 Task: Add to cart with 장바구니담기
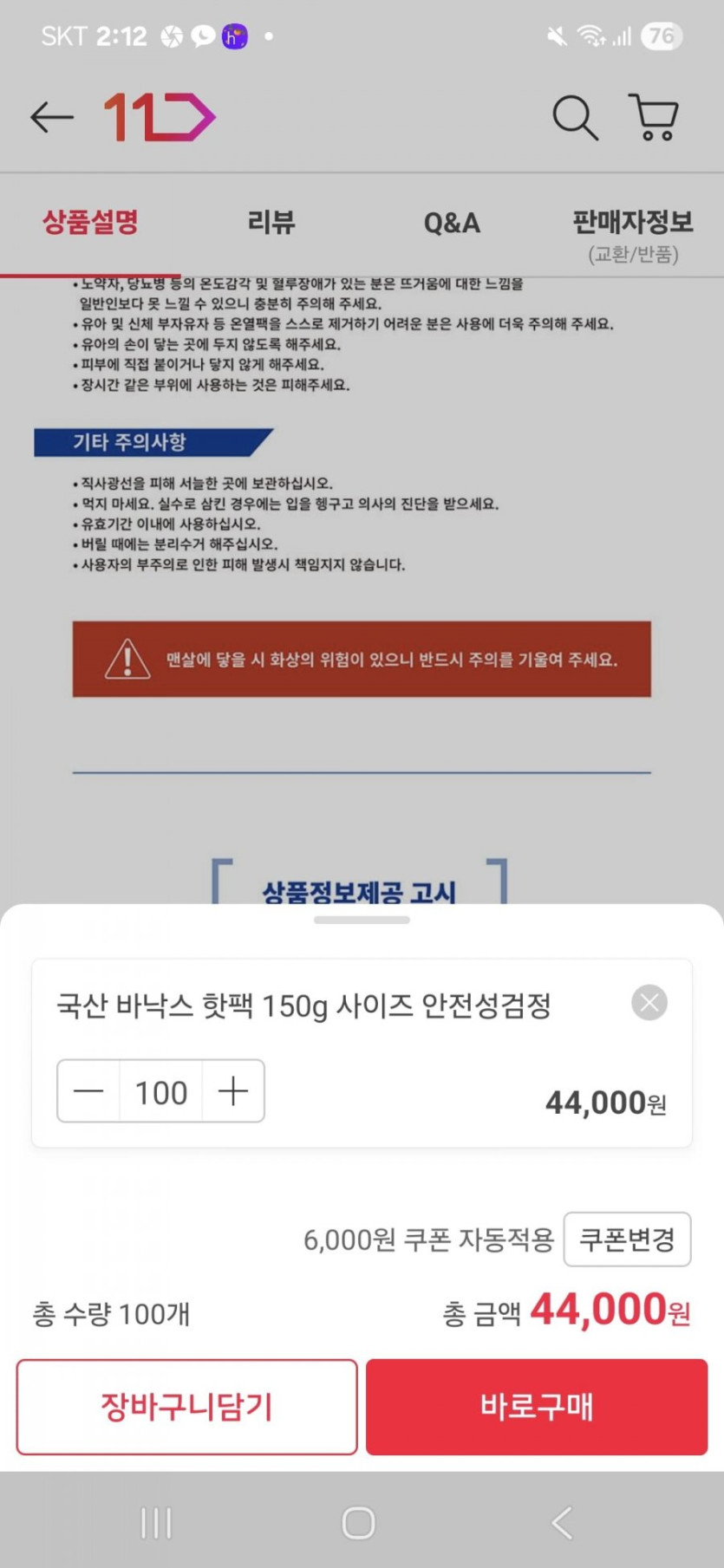186,1407
